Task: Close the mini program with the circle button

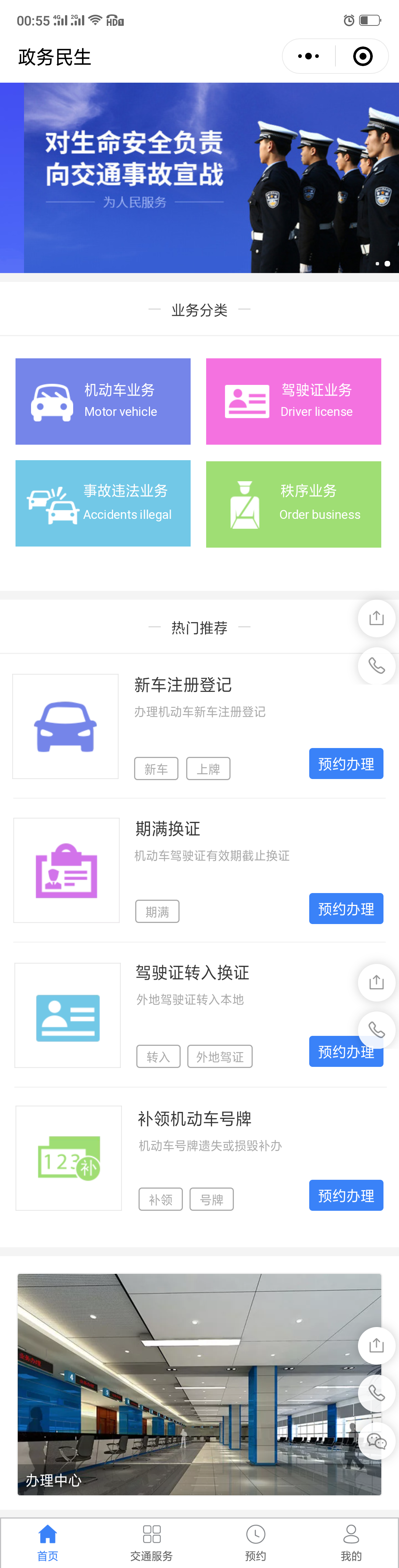Action: point(362,56)
